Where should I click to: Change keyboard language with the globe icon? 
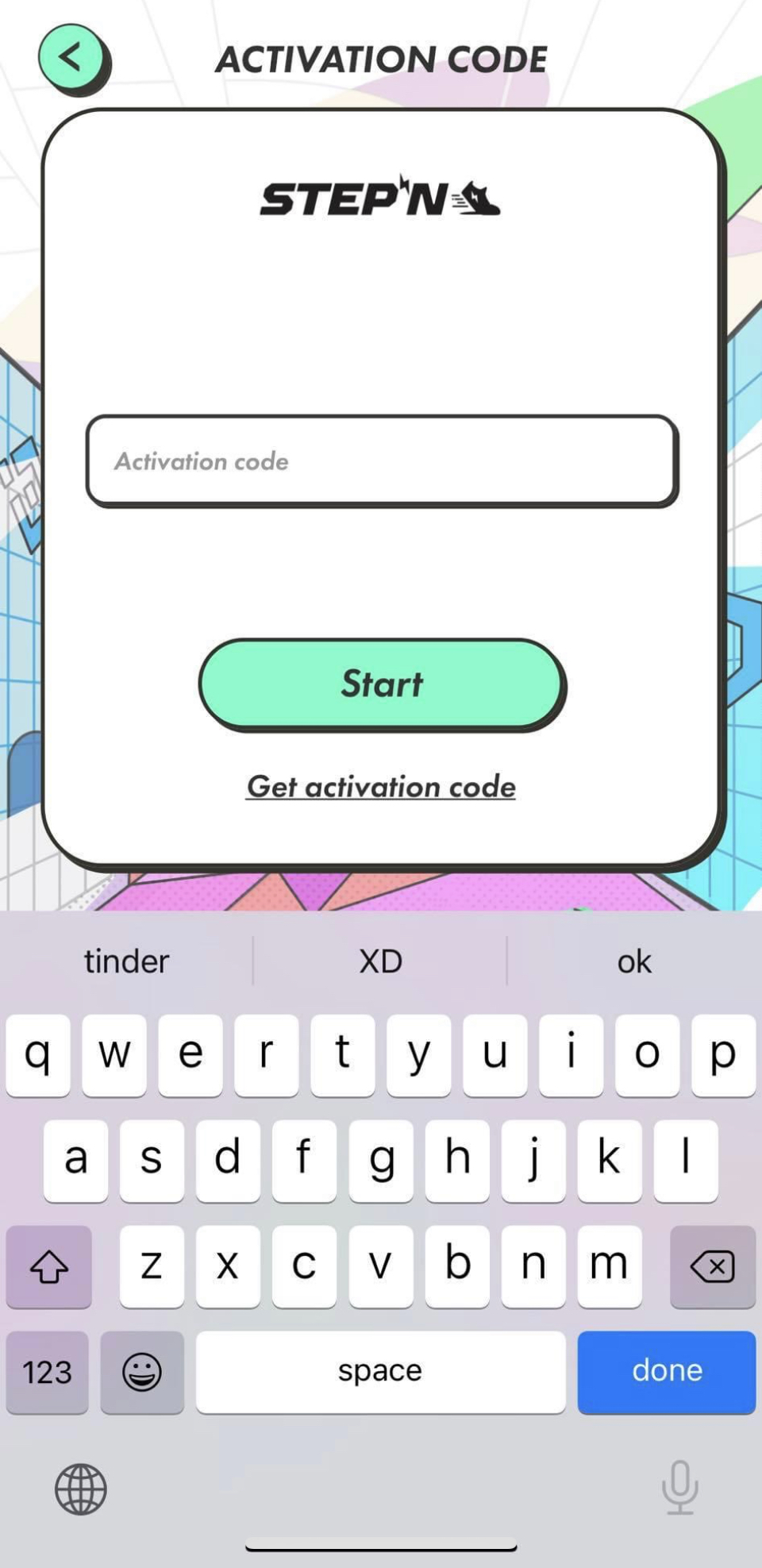81,1489
